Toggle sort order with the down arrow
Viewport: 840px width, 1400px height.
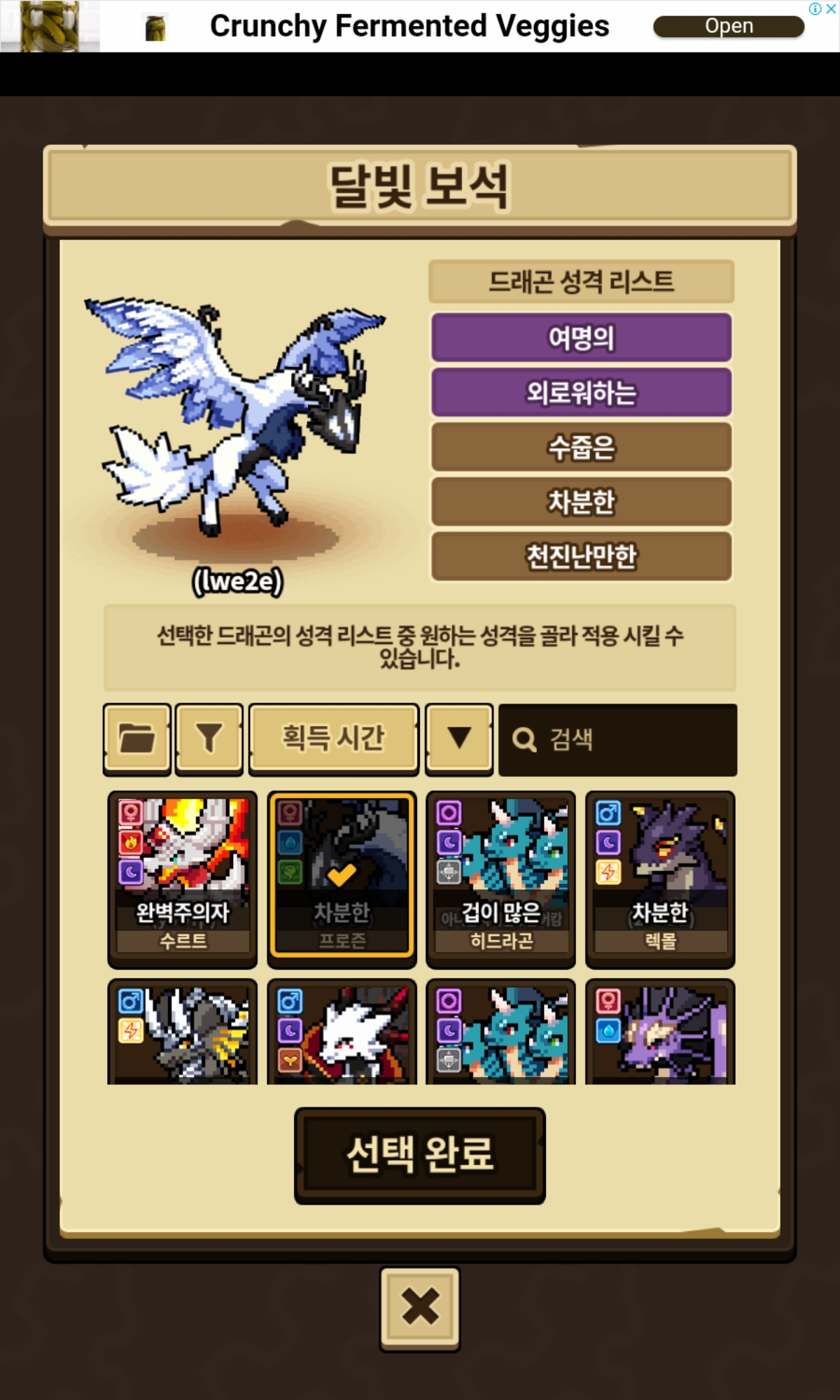click(459, 739)
